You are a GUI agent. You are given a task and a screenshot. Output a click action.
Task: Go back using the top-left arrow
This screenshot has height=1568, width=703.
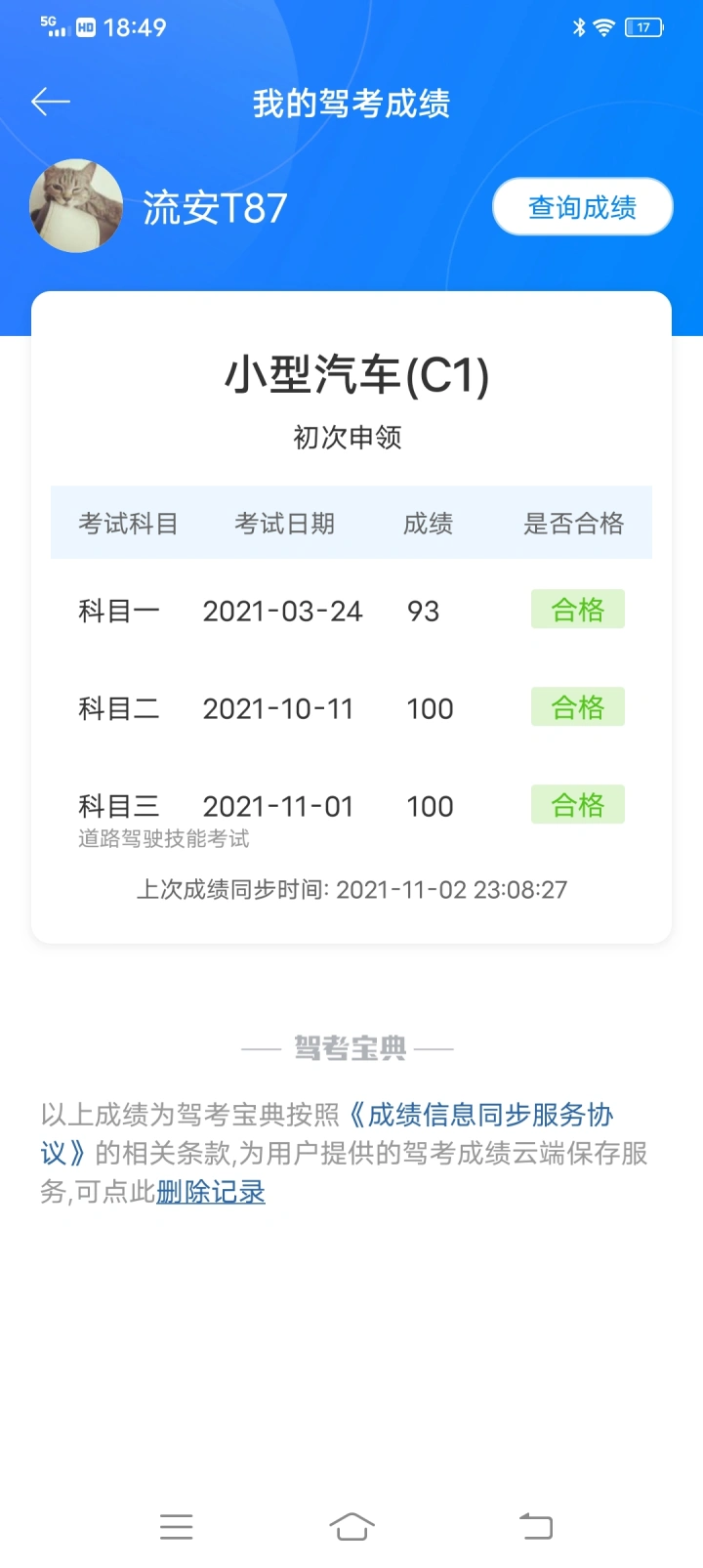51,102
